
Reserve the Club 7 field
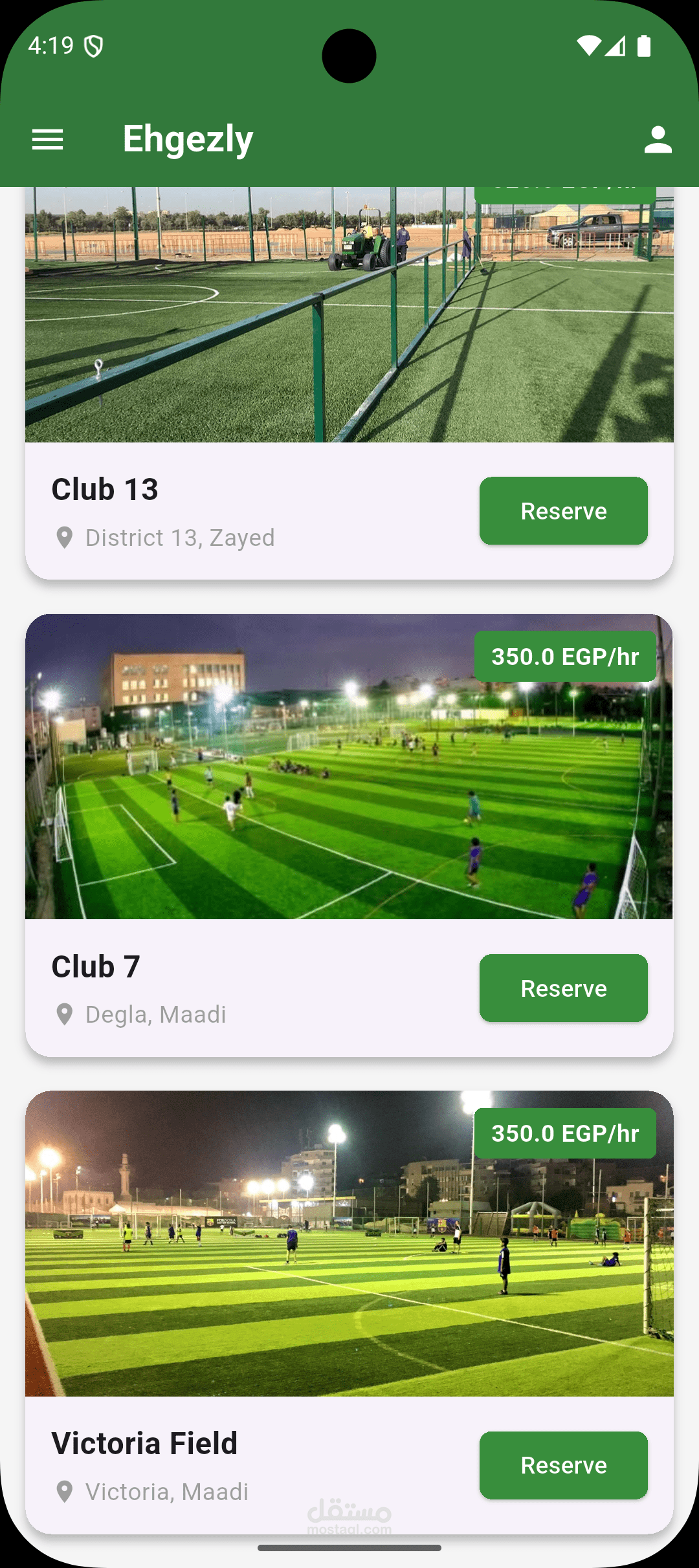point(563,988)
